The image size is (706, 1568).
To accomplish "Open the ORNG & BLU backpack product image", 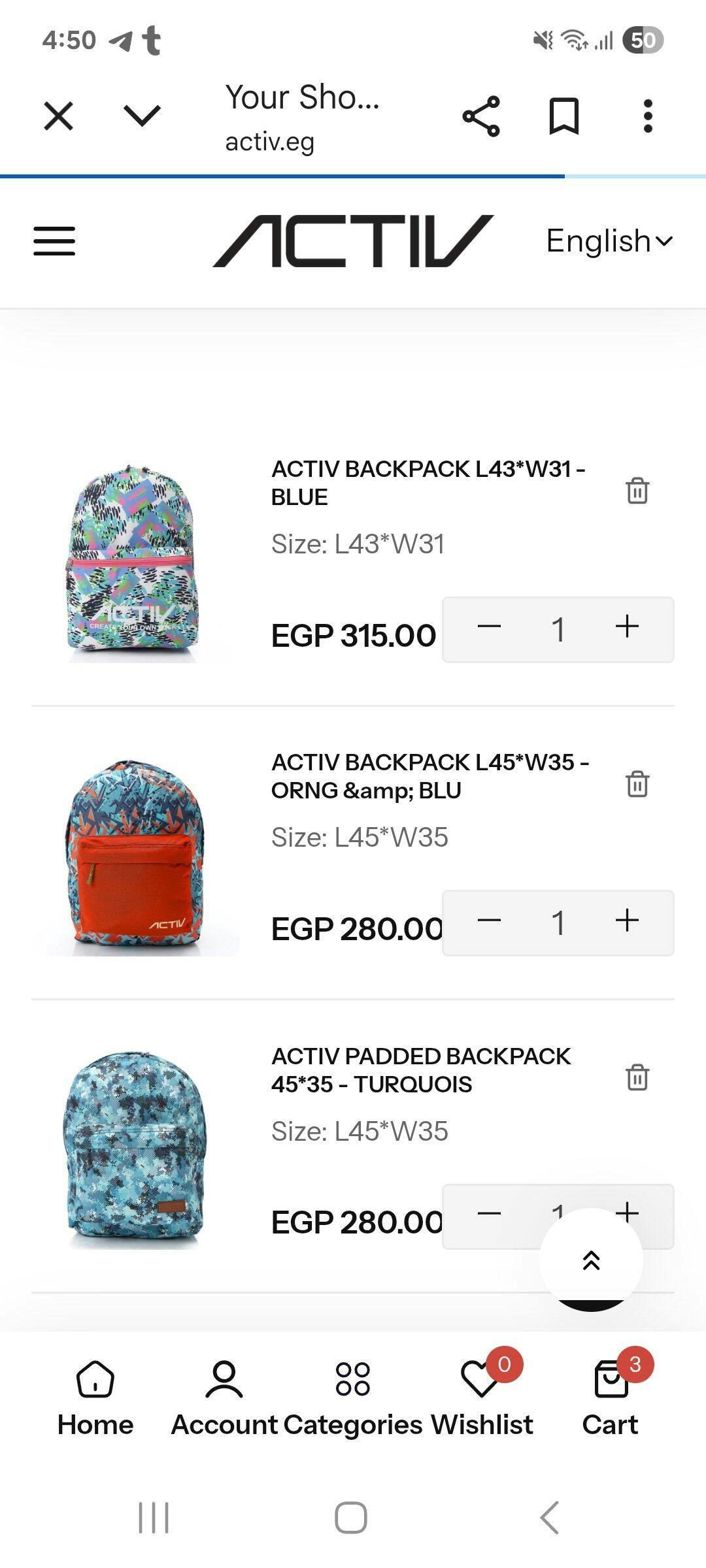I will [x=136, y=856].
